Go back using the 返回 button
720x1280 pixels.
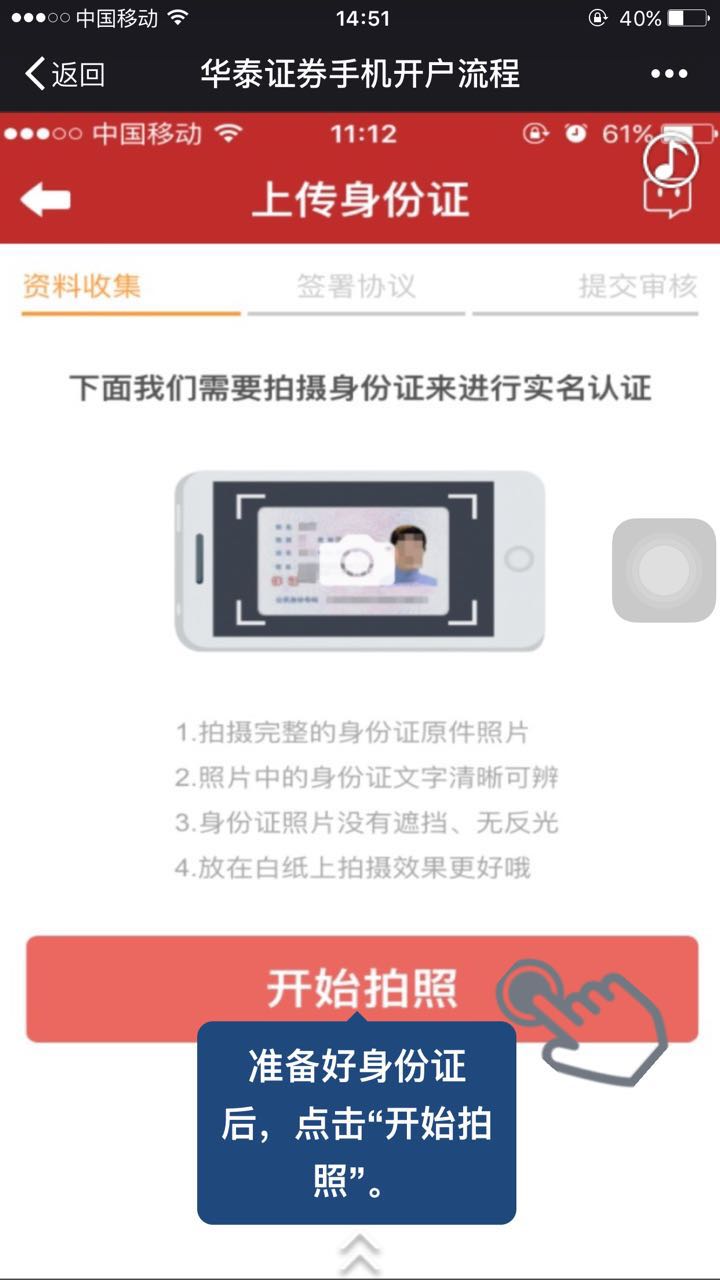65,74
